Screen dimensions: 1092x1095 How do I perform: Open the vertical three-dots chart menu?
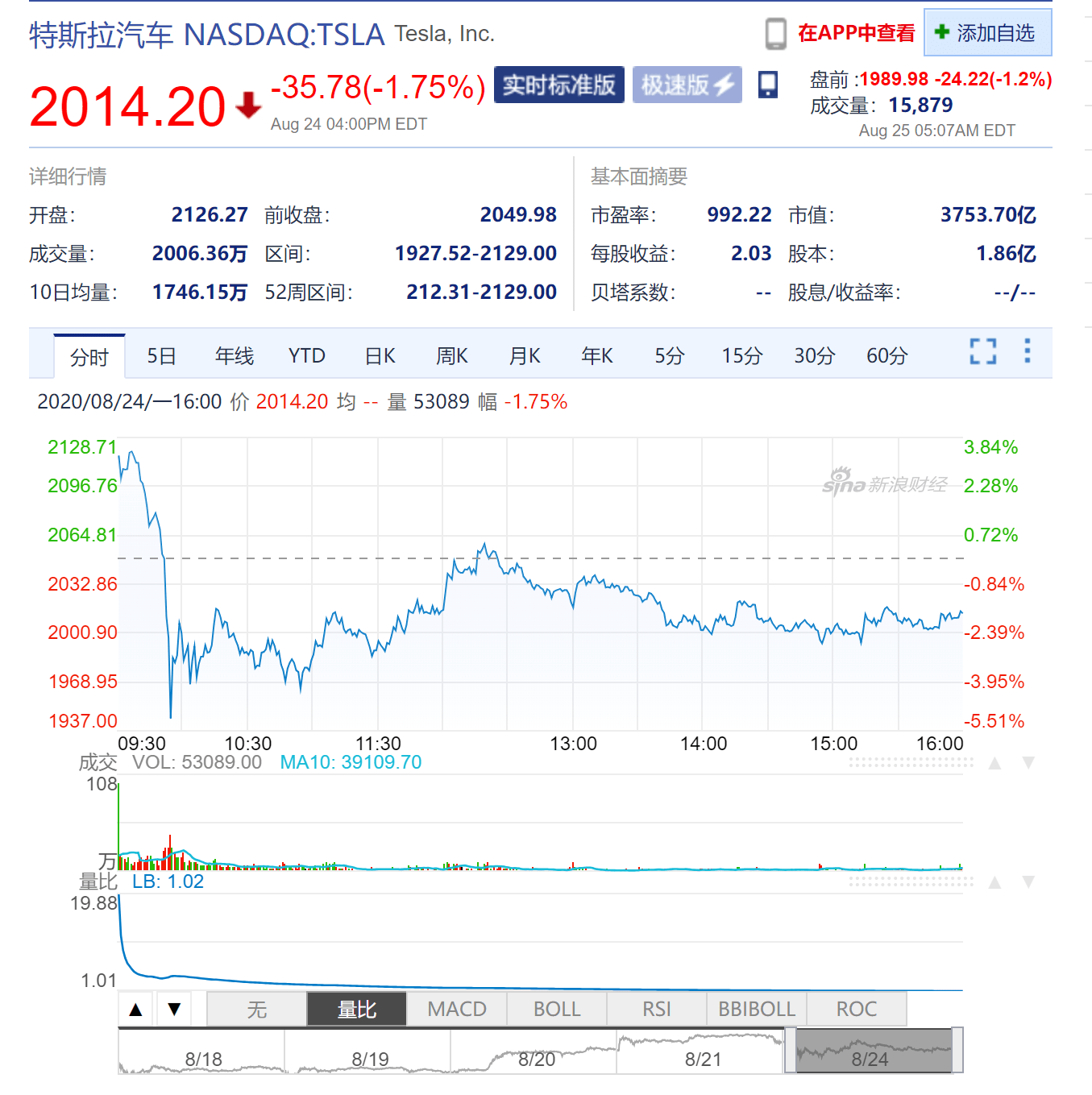[1027, 352]
